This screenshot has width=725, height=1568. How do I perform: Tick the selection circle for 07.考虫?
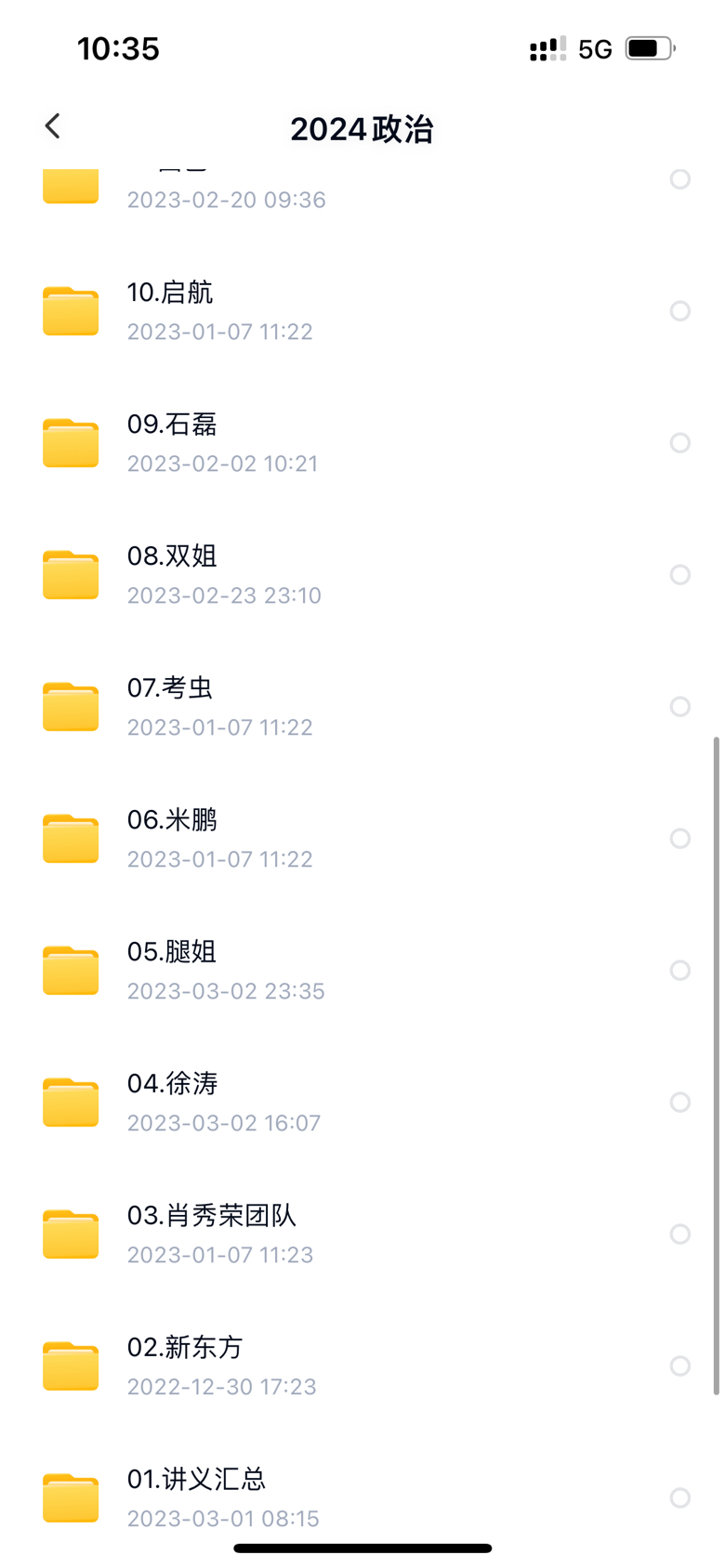click(680, 707)
